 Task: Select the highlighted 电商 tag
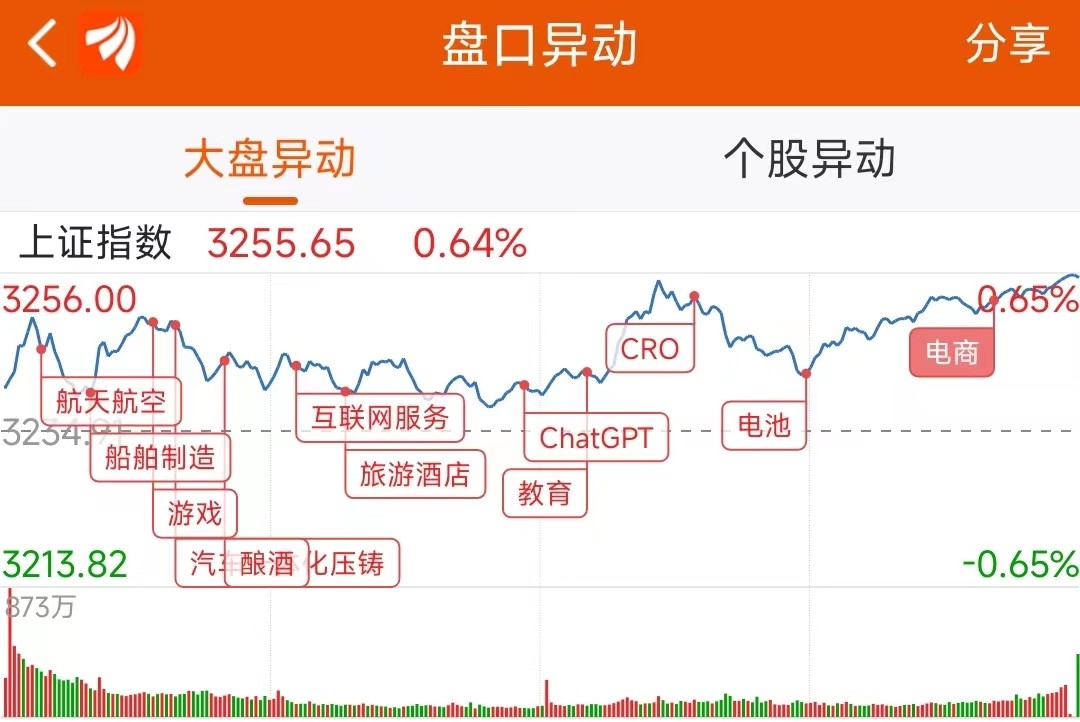pyautogui.click(x=951, y=352)
